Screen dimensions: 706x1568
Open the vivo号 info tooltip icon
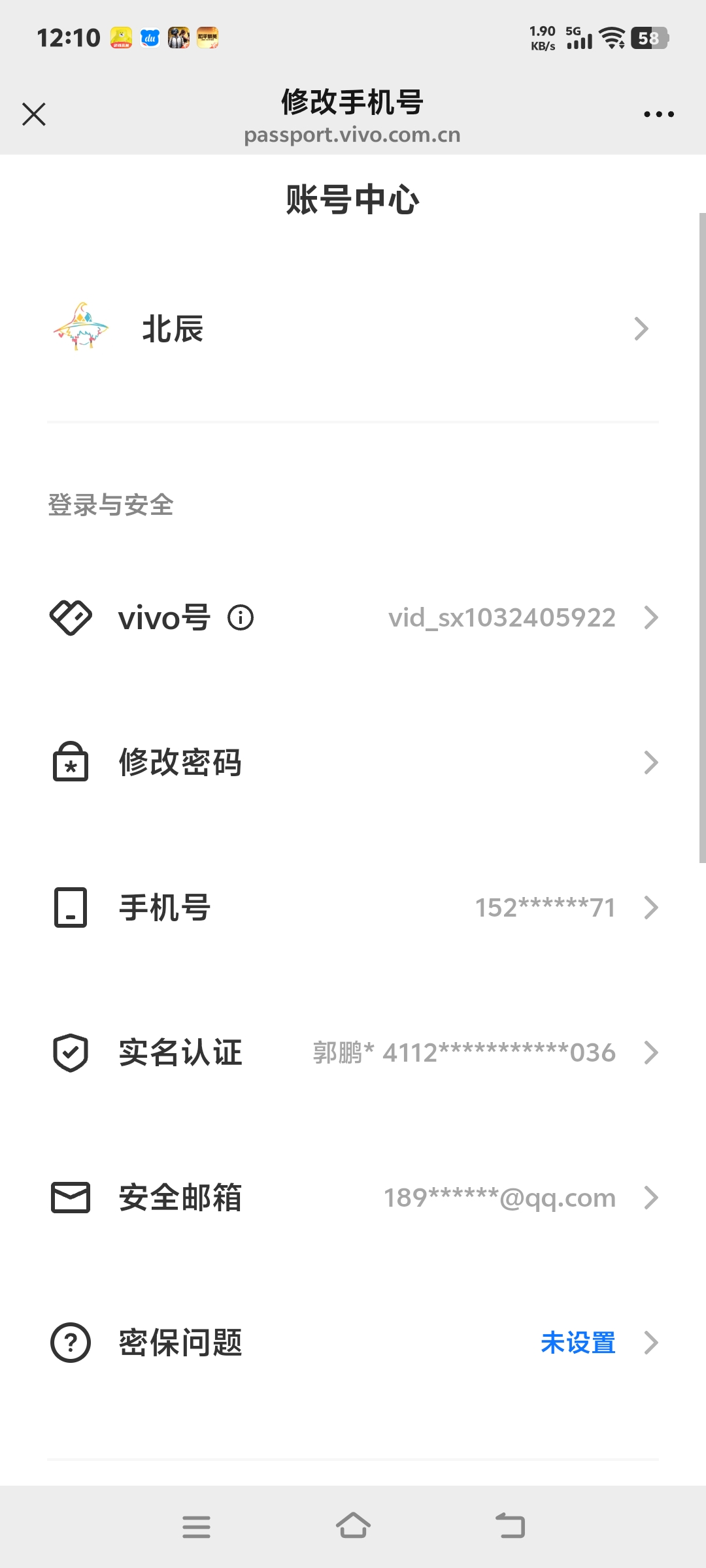coord(240,618)
